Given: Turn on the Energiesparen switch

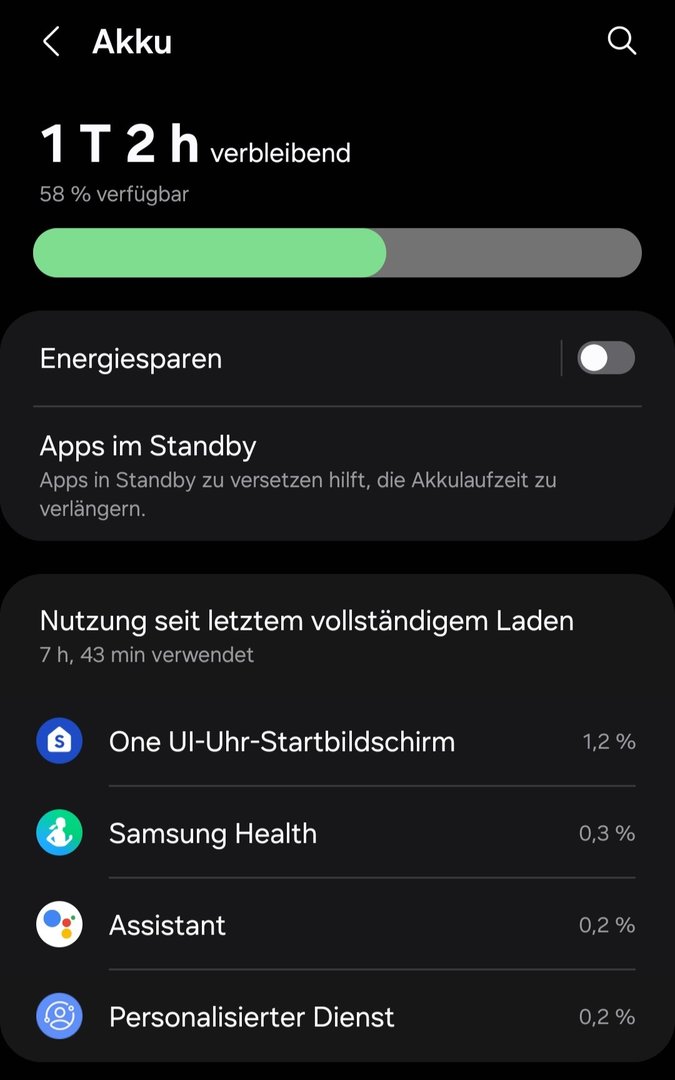Looking at the screenshot, I should click(605, 358).
